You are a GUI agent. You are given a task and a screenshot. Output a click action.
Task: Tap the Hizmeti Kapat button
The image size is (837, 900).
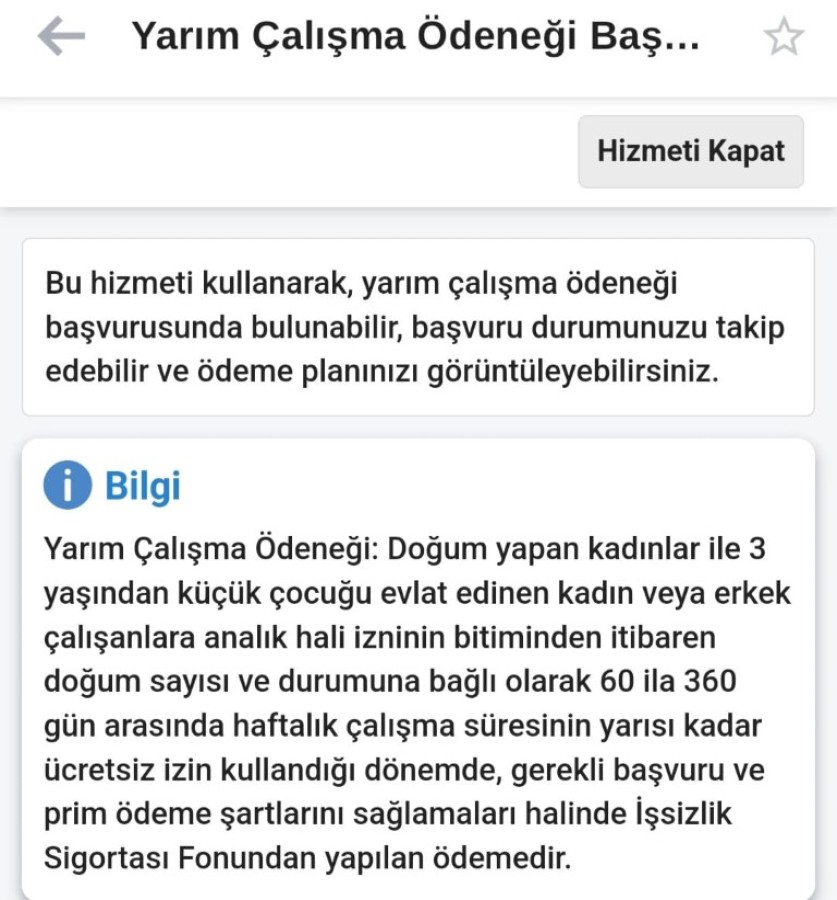(x=690, y=151)
